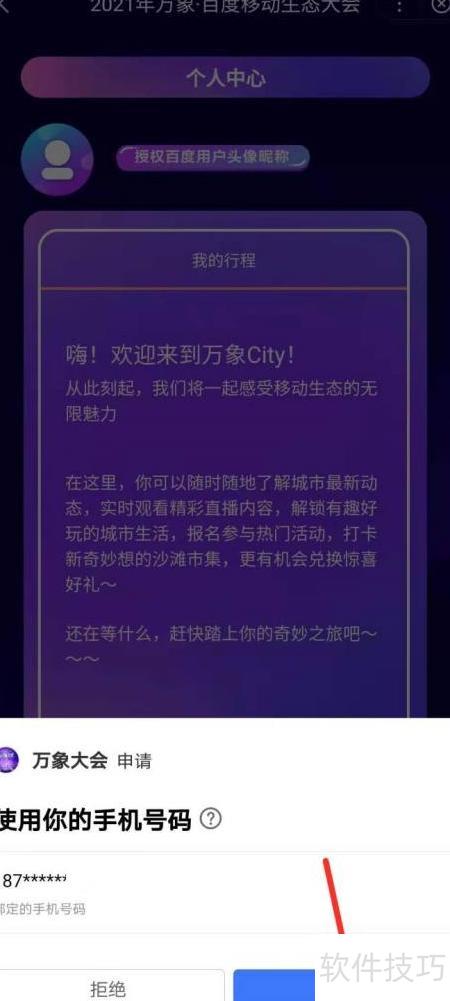450x1001 pixels.
Task: Close the mini program with the X icon
Action: pyautogui.click(x=440, y=6)
